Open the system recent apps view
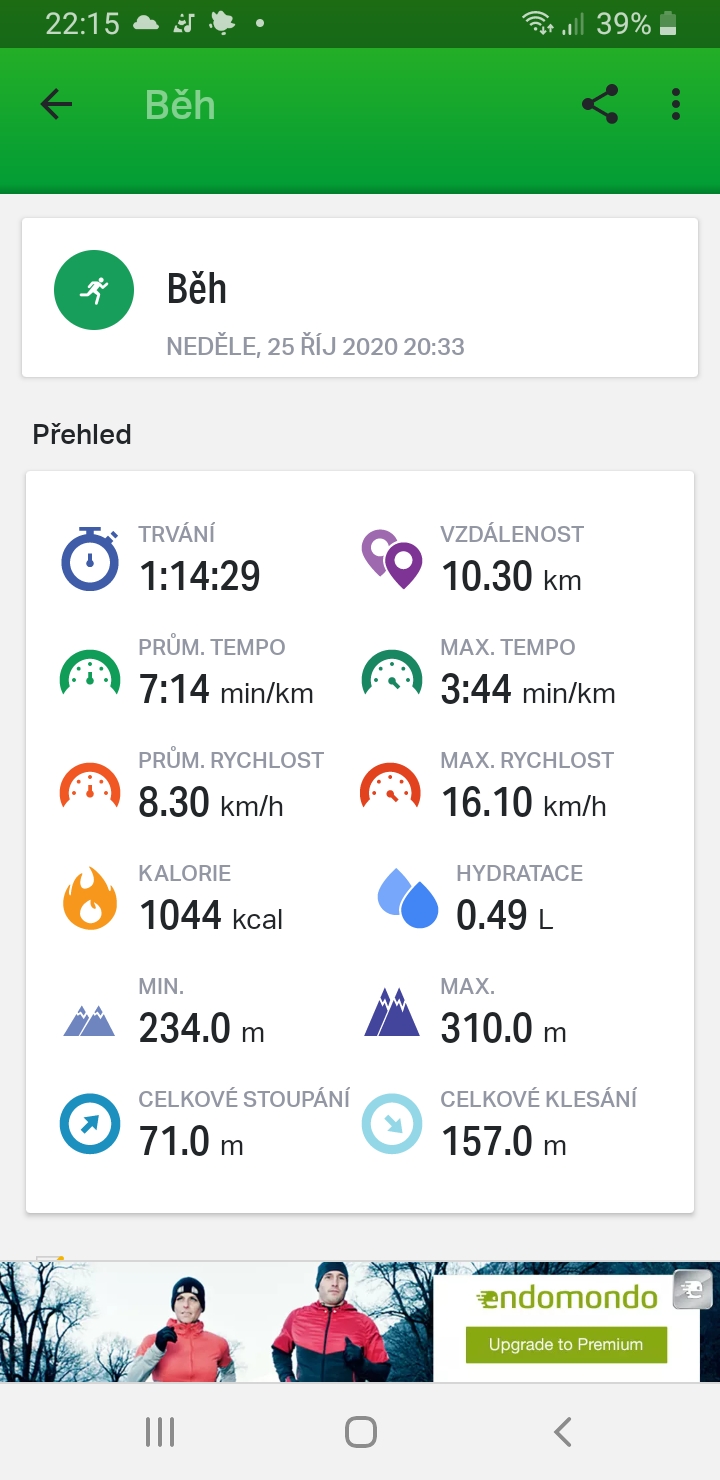 coord(160,1432)
